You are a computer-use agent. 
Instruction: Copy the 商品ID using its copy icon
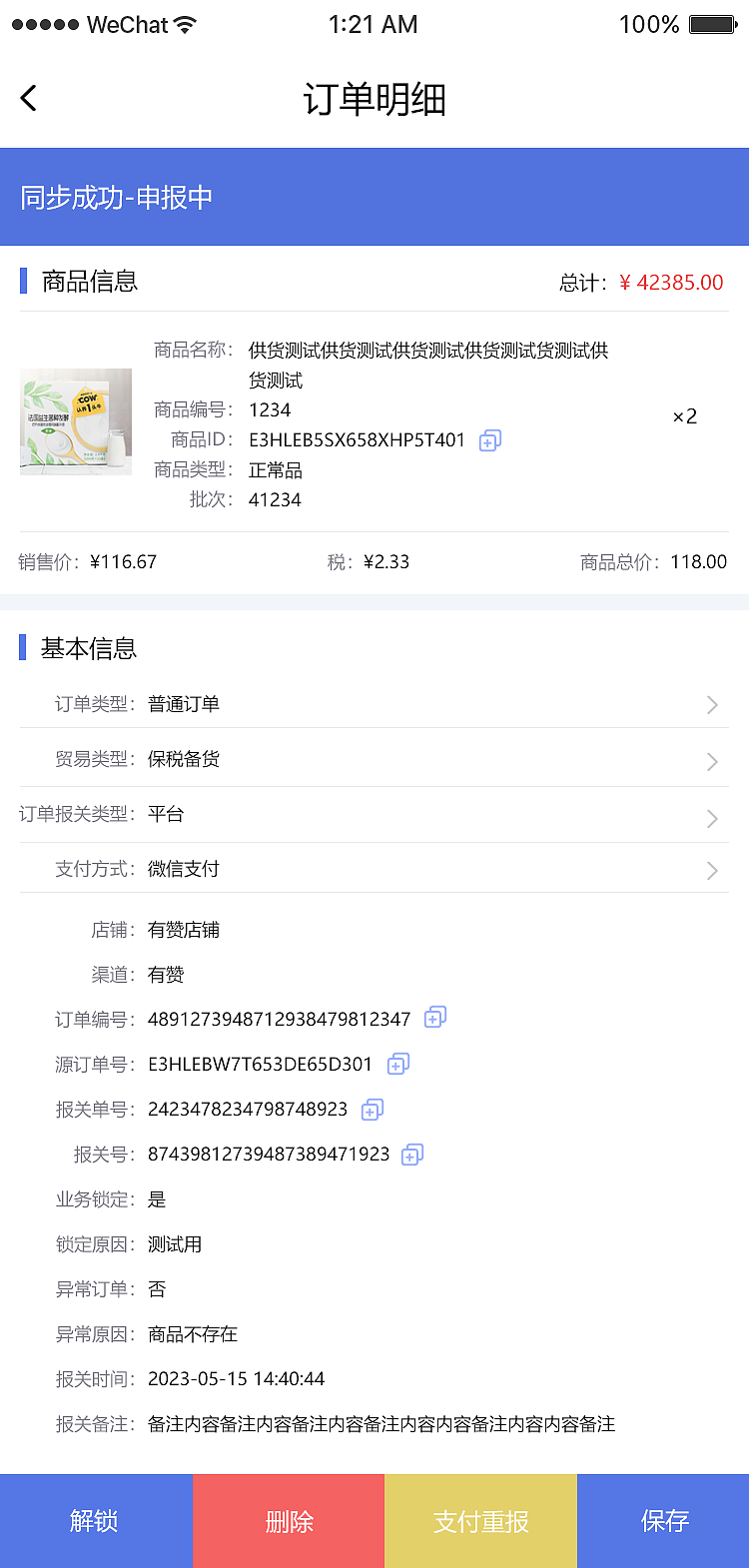pyautogui.click(x=488, y=440)
